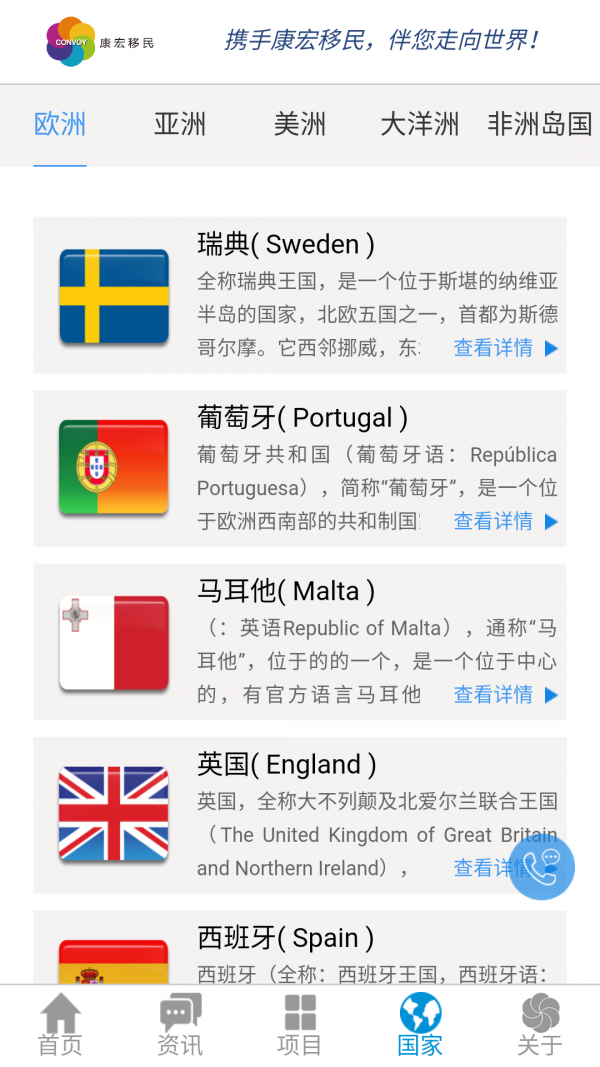
Task: Select the 国家 countries tab
Action: click(420, 1025)
